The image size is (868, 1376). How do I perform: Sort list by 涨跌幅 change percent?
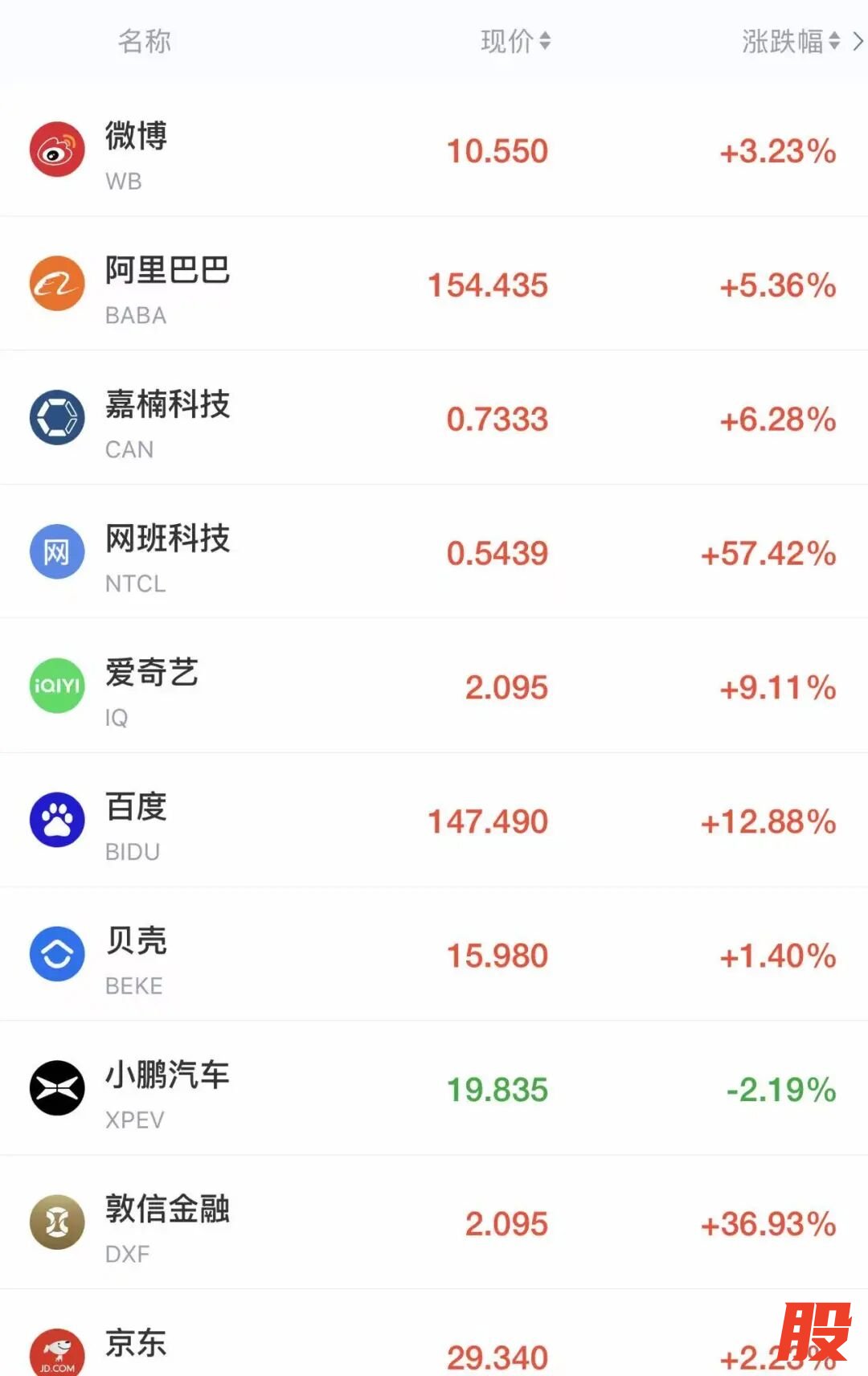click(790, 41)
